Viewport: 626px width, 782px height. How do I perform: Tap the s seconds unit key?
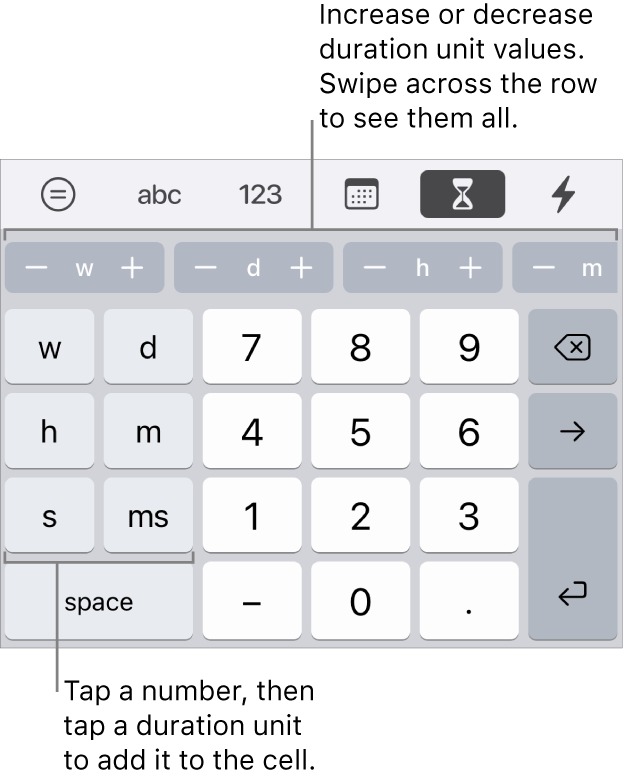[x=49, y=516]
